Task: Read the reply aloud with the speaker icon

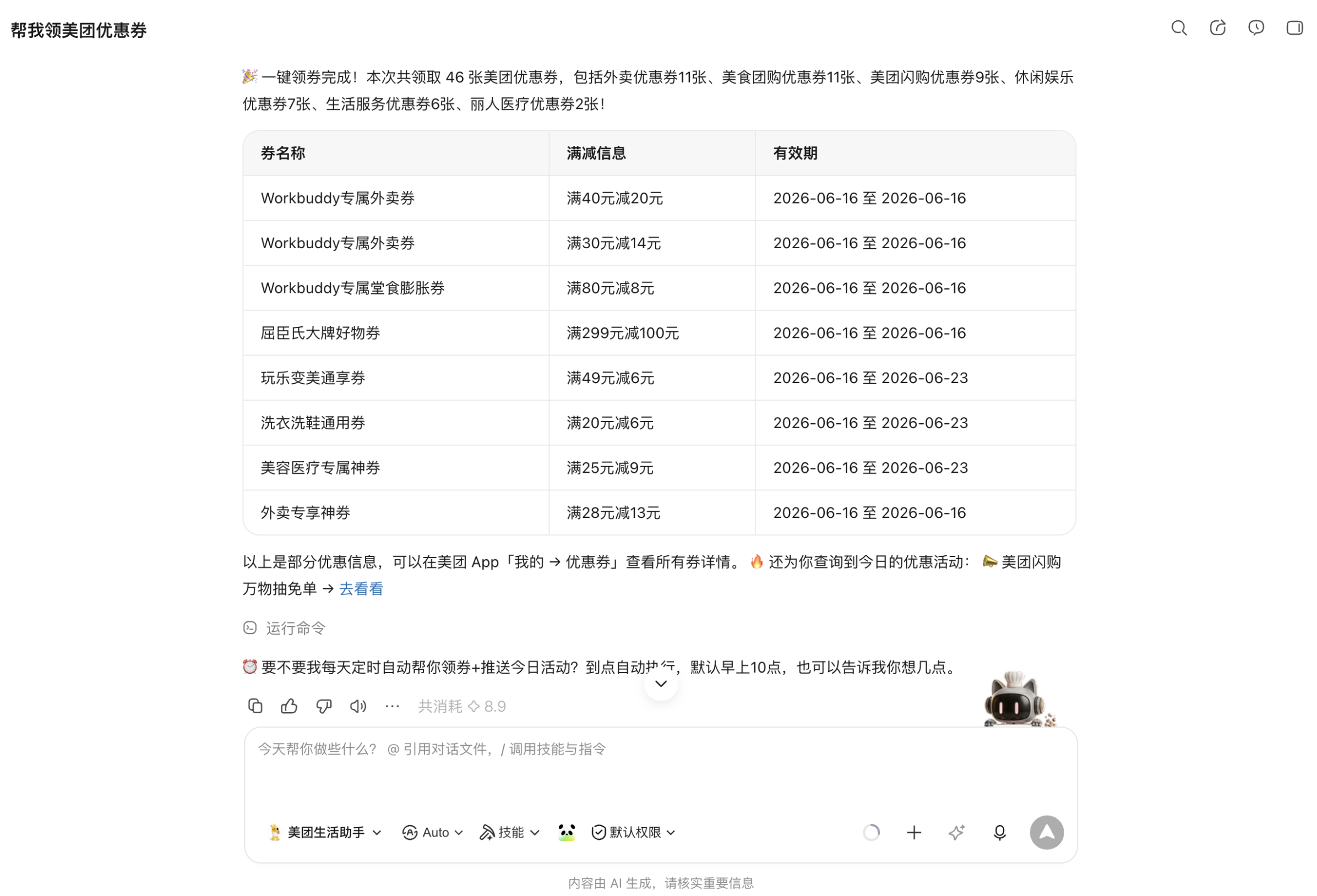Action: (x=358, y=706)
